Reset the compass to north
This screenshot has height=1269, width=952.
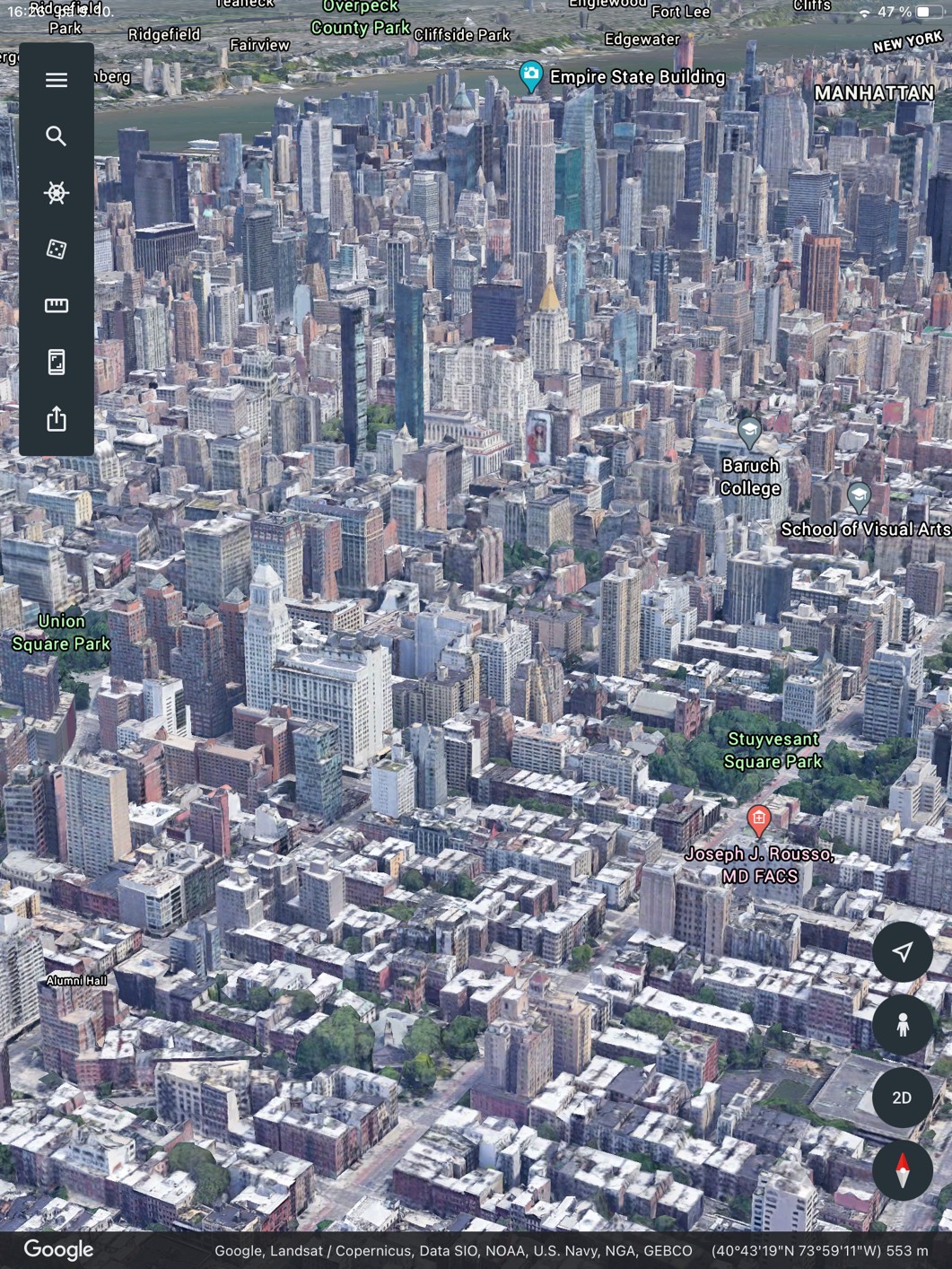click(902, 1170)
